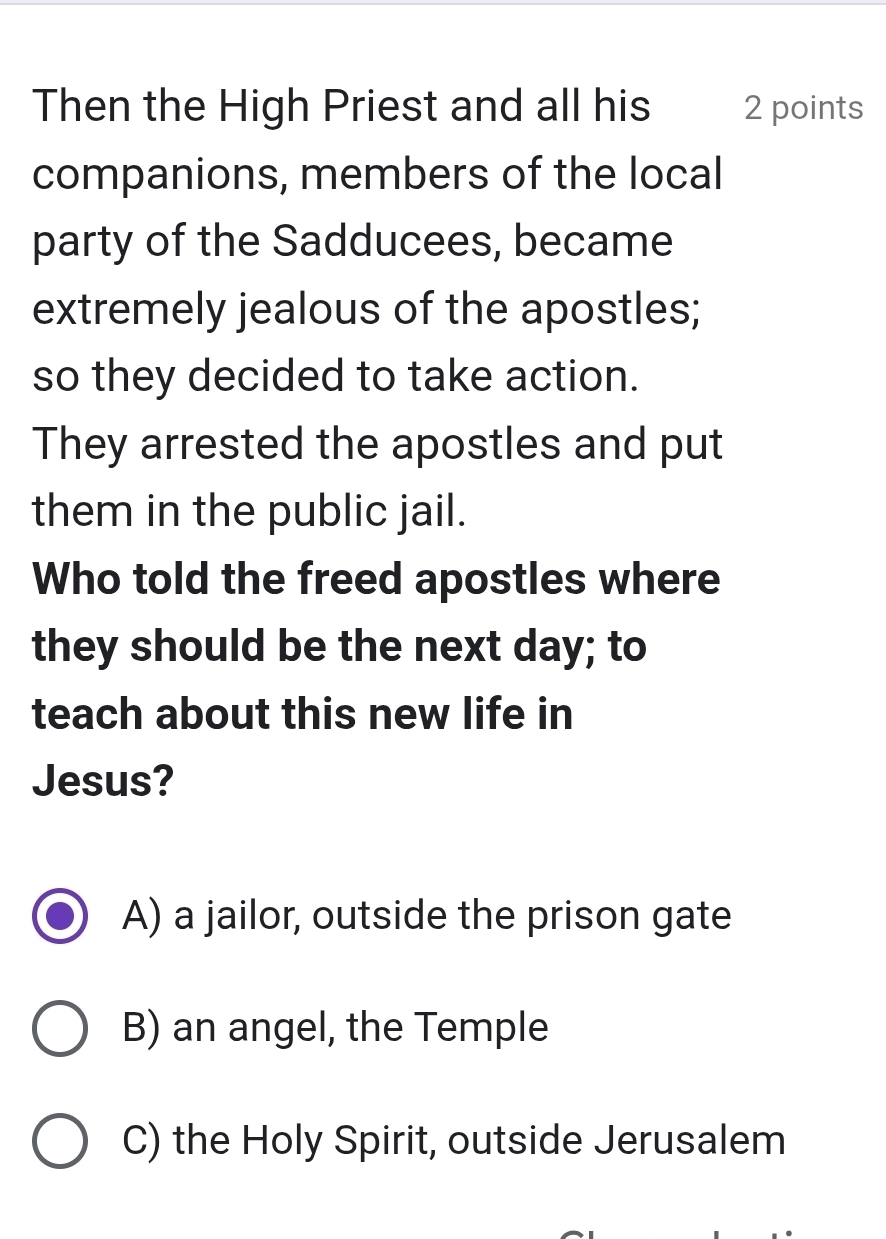The width and height of the screenshot is (886, 1239).
Task: Click the 2 points label
Action: coord(803,107)
